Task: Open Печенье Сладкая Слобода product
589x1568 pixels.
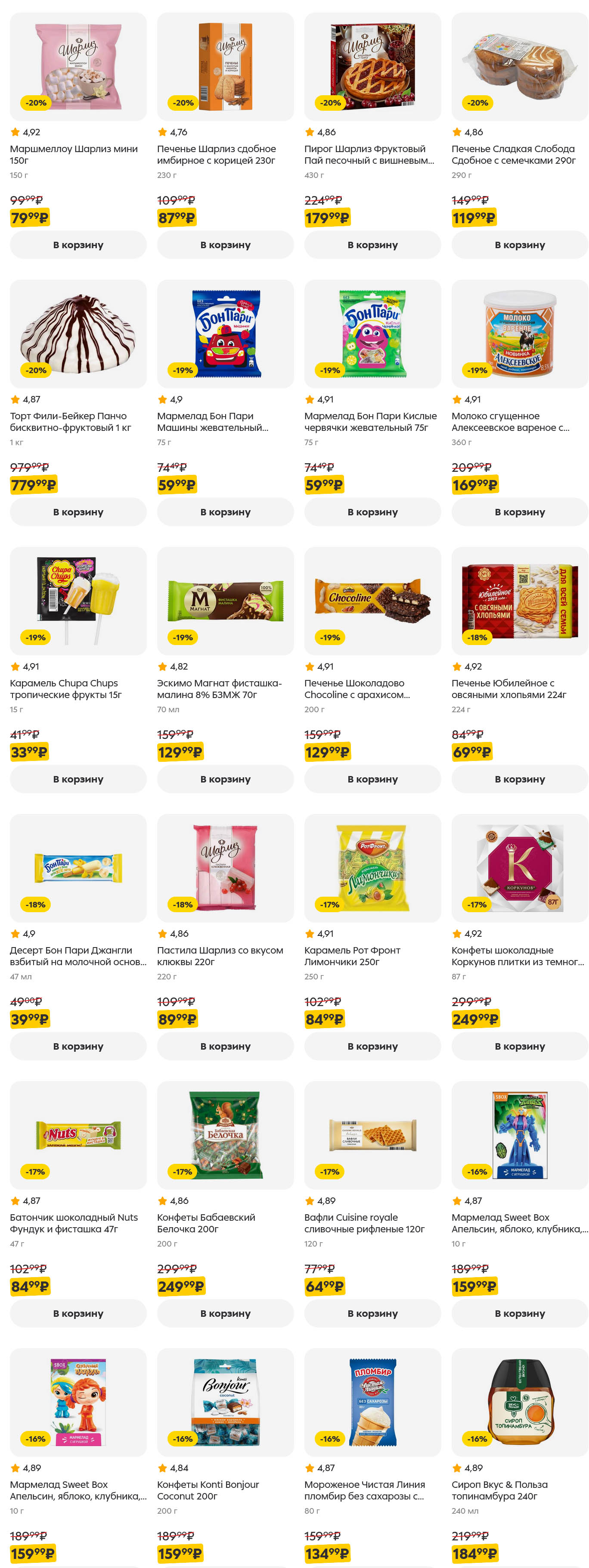Action: click(x=519, y=67)
